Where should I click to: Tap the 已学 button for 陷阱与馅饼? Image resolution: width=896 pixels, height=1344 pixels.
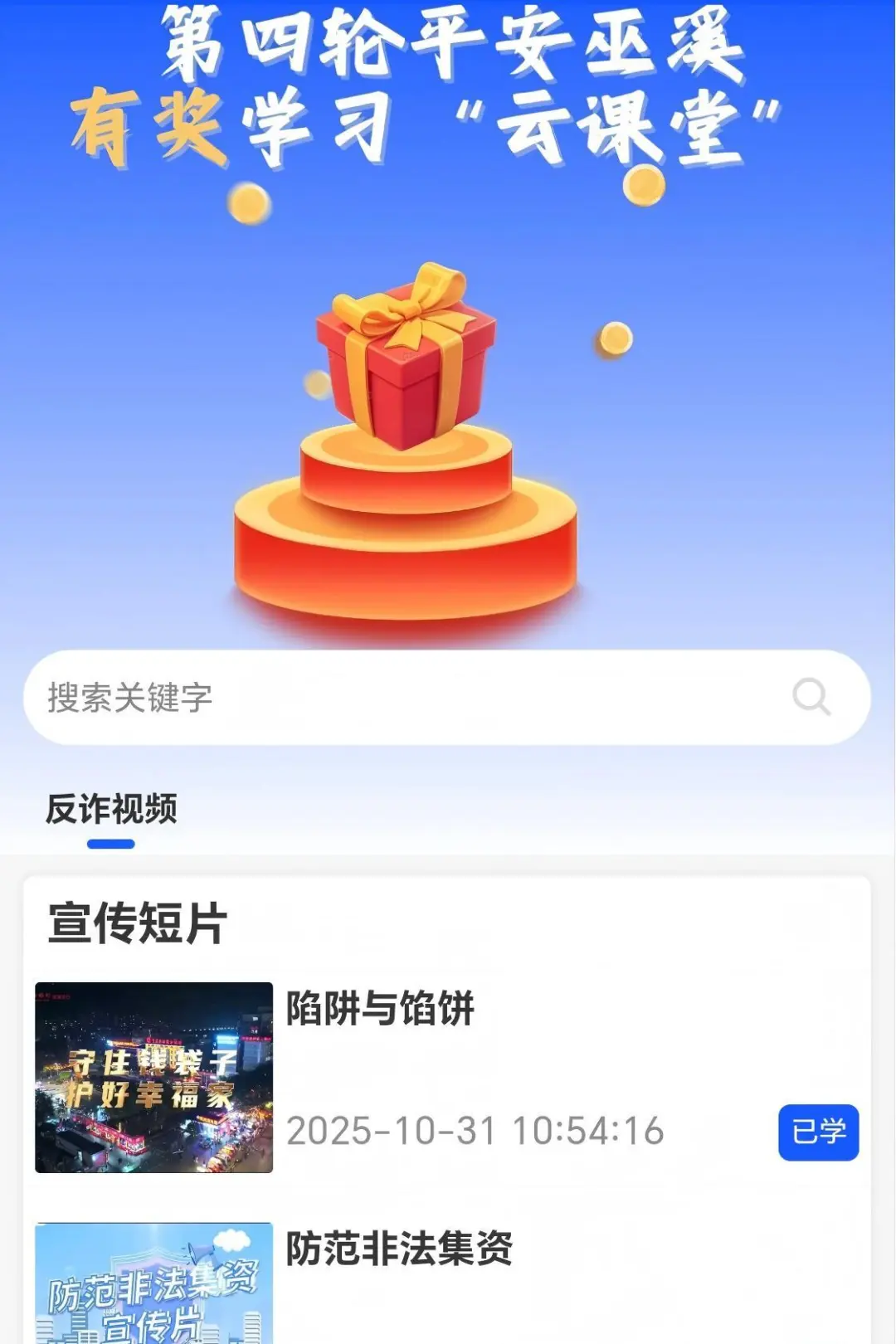pos(818,1132)
